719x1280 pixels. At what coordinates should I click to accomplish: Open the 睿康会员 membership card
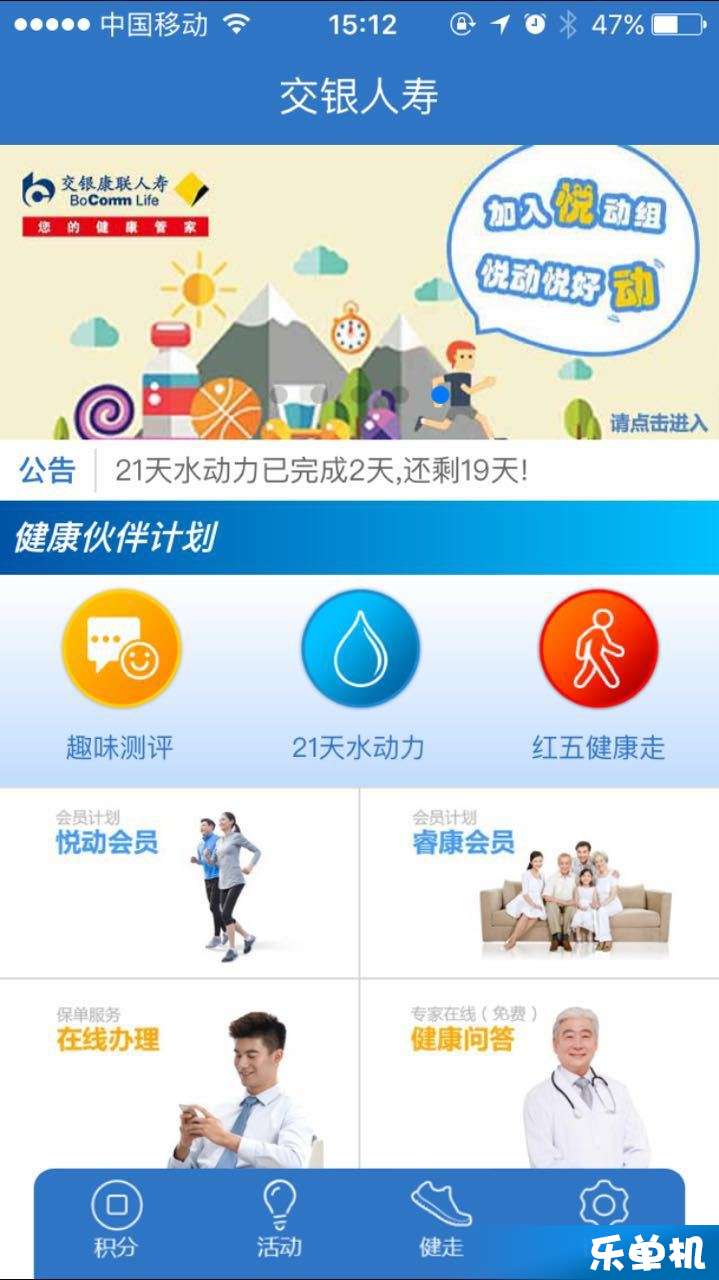pyautogui.click(x=539, y=882)
